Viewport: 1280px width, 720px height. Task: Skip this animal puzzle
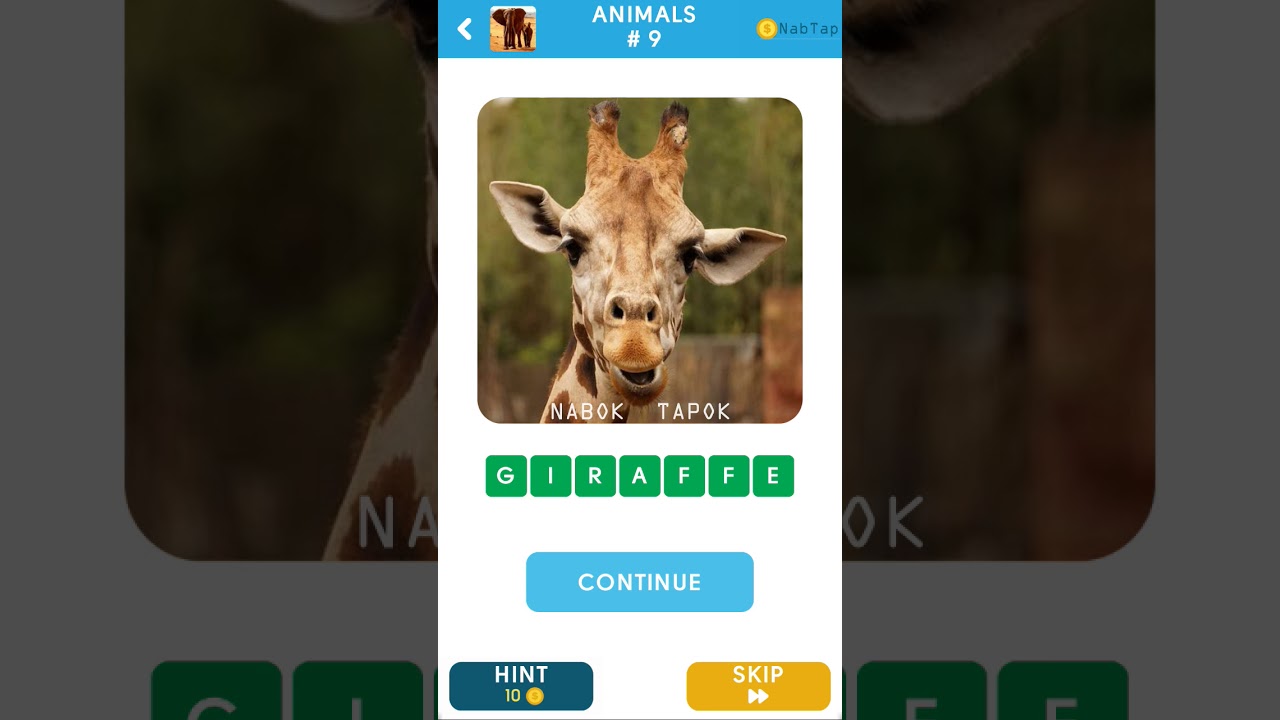758,685
